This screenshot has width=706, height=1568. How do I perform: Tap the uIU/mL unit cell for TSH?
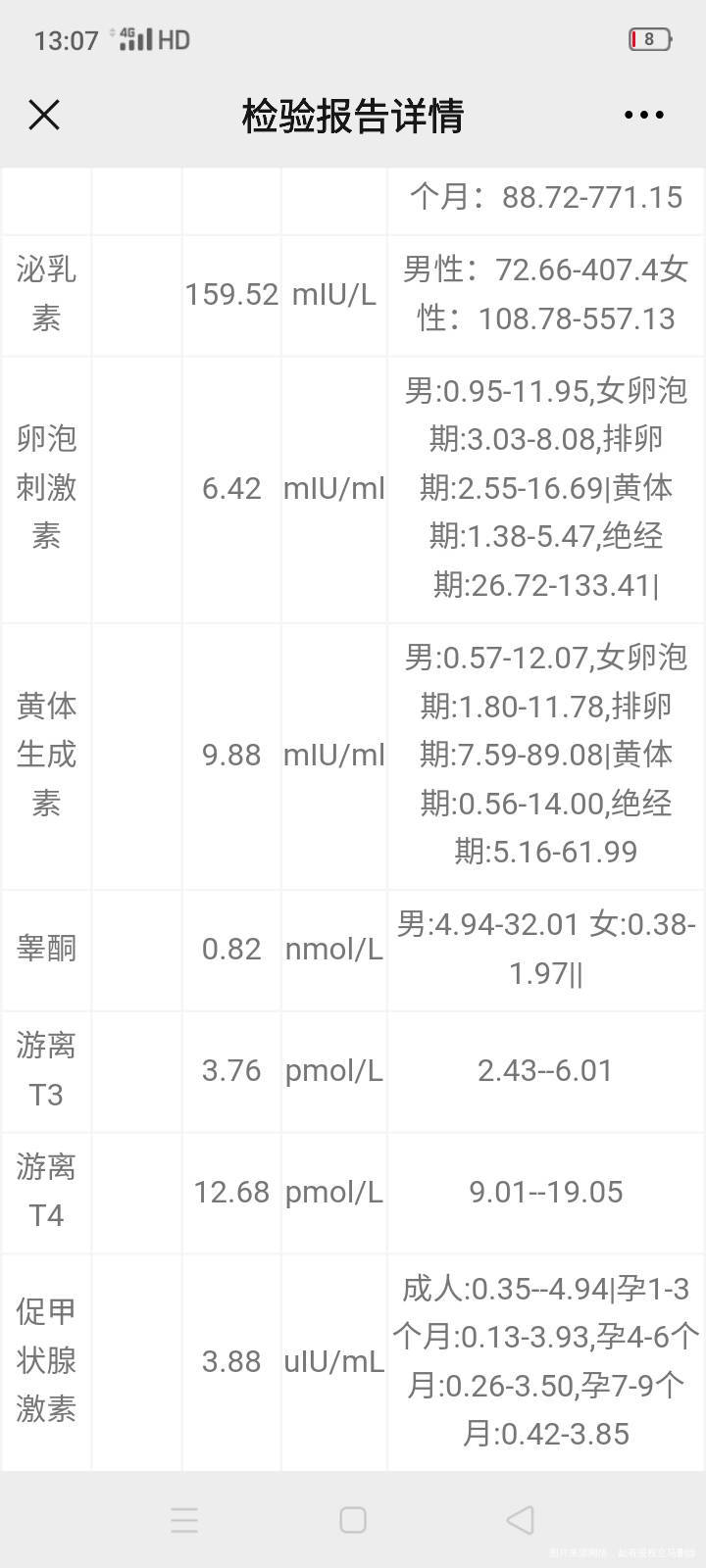(x=333, y=1360)
